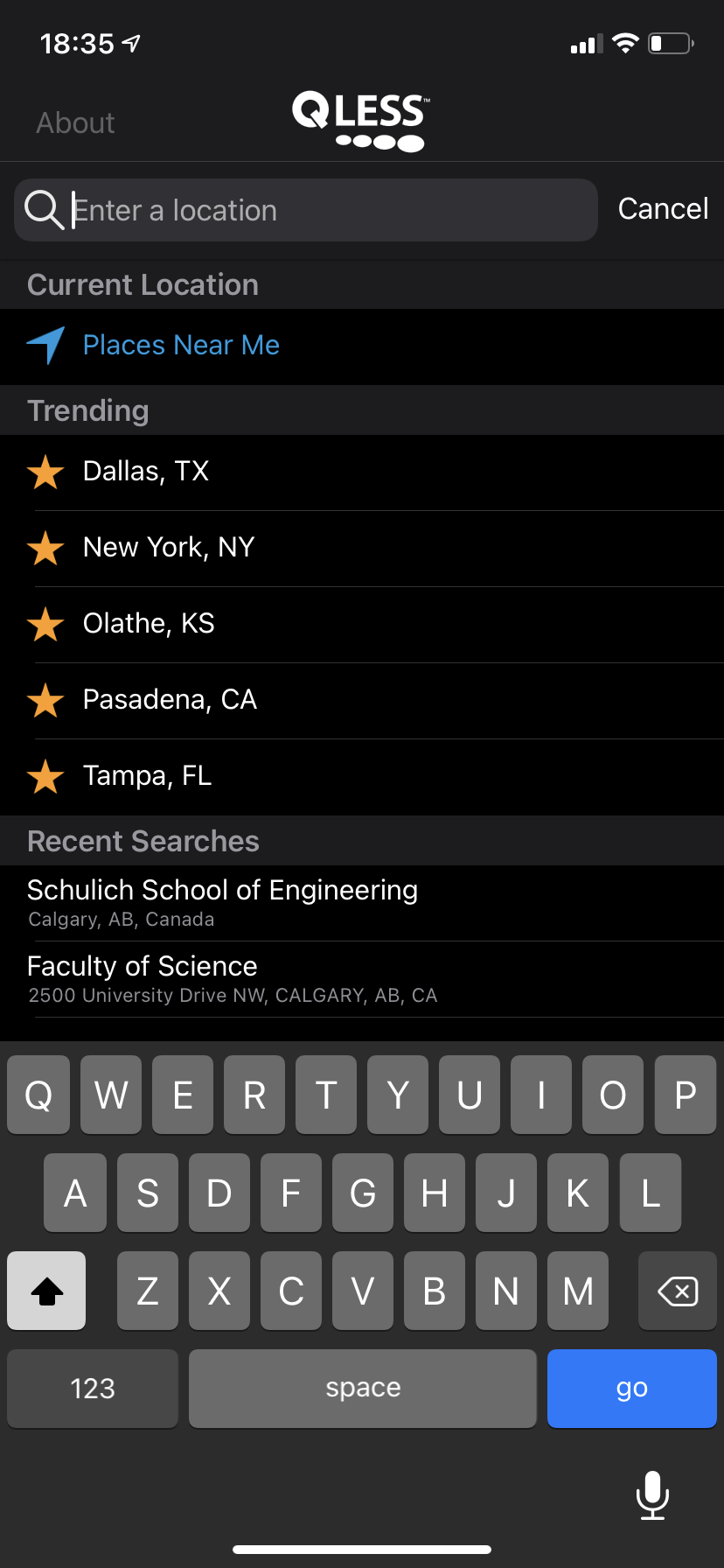Tap the keyboard backspace key
This screenshot has height=1568, width=724.
(x=678, y=1291)
